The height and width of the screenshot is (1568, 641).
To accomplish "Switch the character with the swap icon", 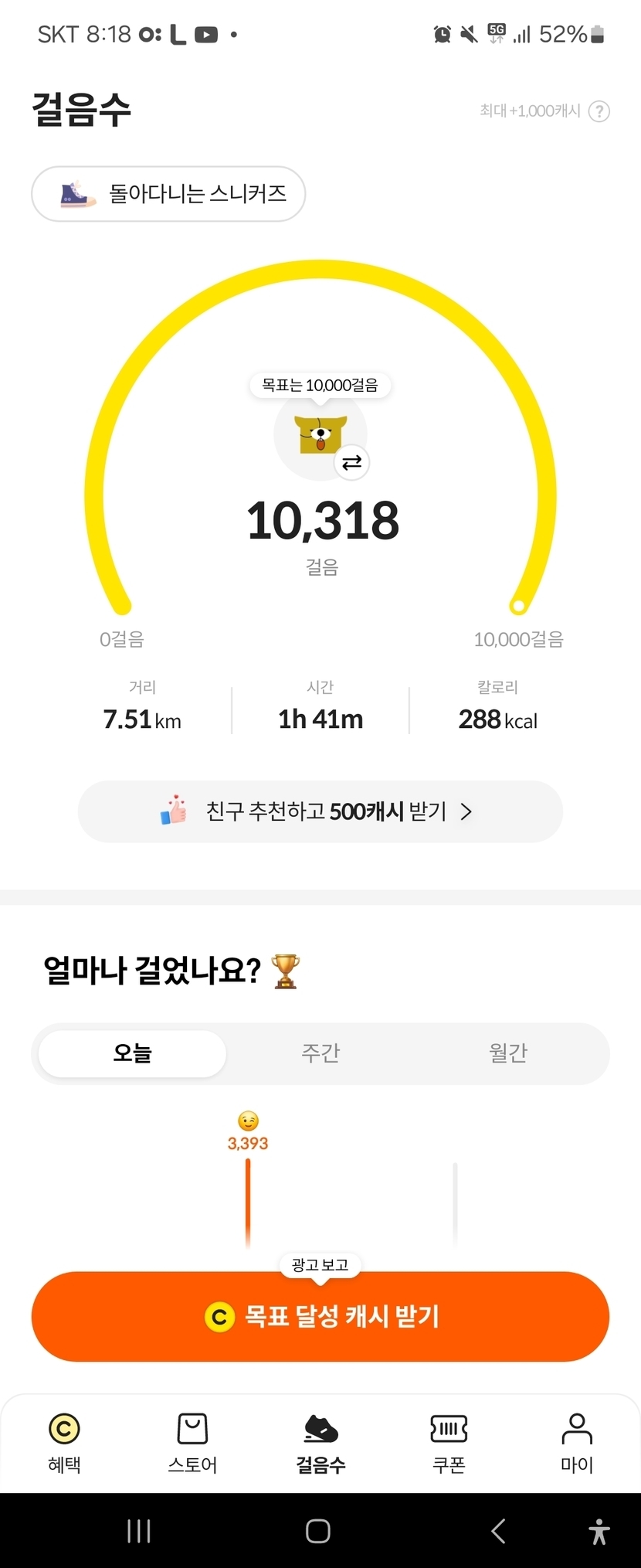I will [351, 463].
